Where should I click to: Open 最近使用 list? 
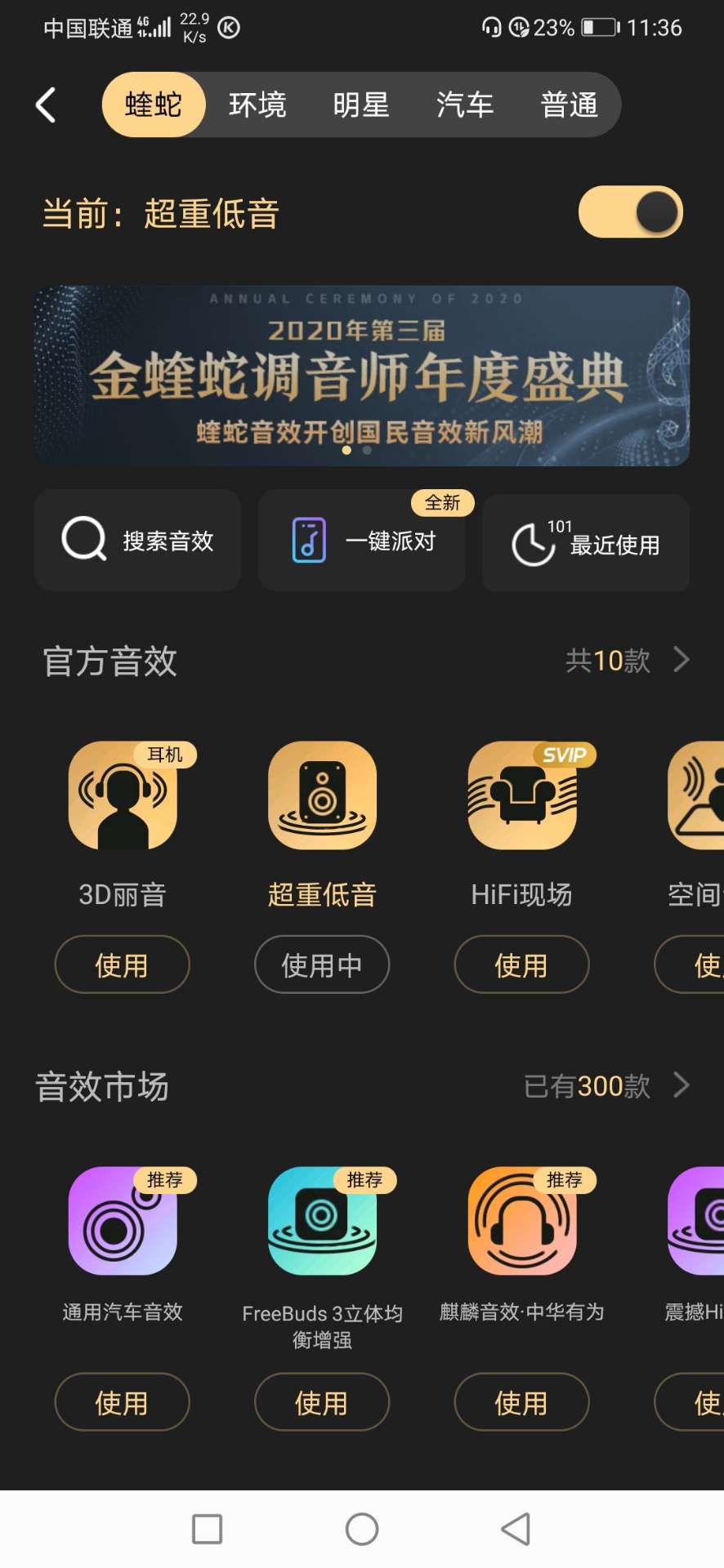pyautogui.click(x=585, y=543)
